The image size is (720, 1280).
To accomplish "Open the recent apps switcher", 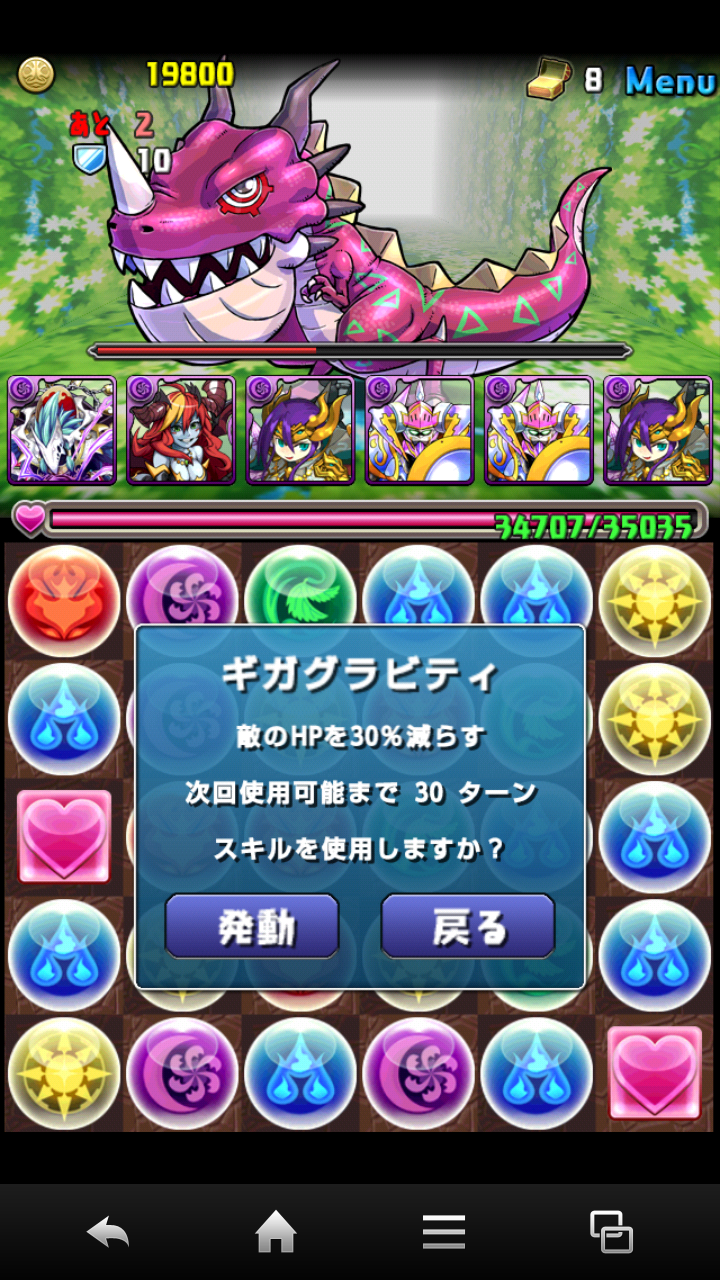I will (x=611, y=1232).
